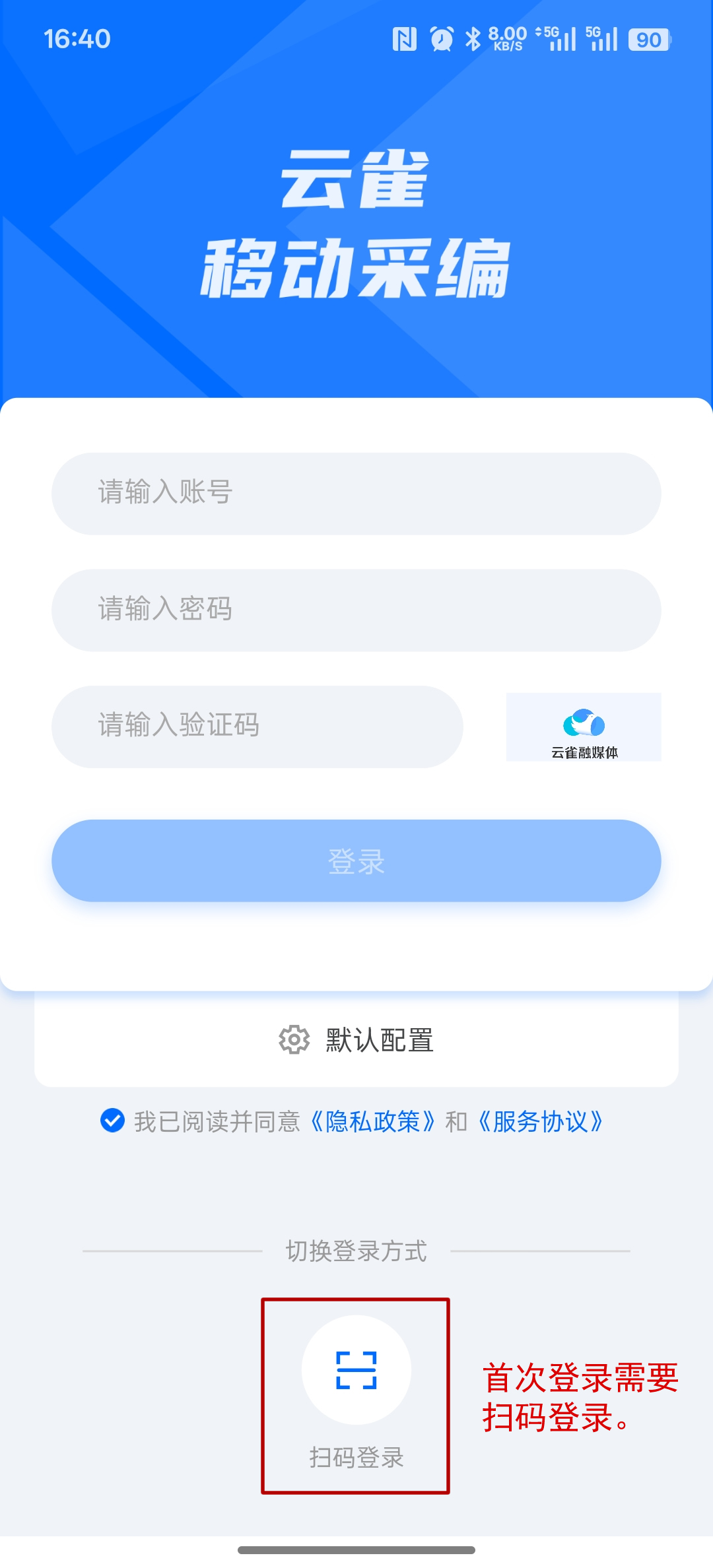This screenshot has width=713, height=1568.
Task: Open the 隐私政策 privacy policy link
Action: (x=372, y=1121)
